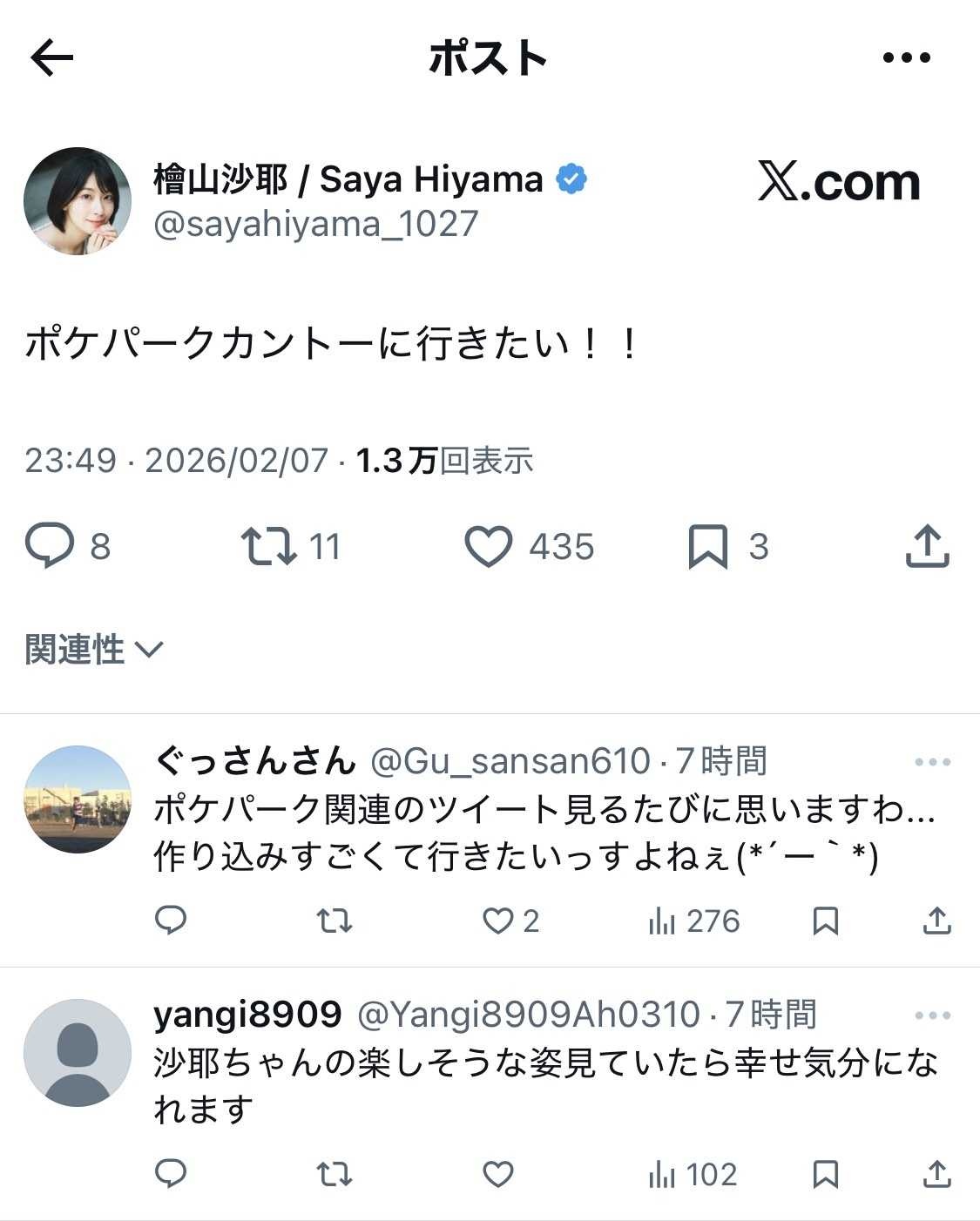Repost Saya Hiyama's post

coord(269,546)
